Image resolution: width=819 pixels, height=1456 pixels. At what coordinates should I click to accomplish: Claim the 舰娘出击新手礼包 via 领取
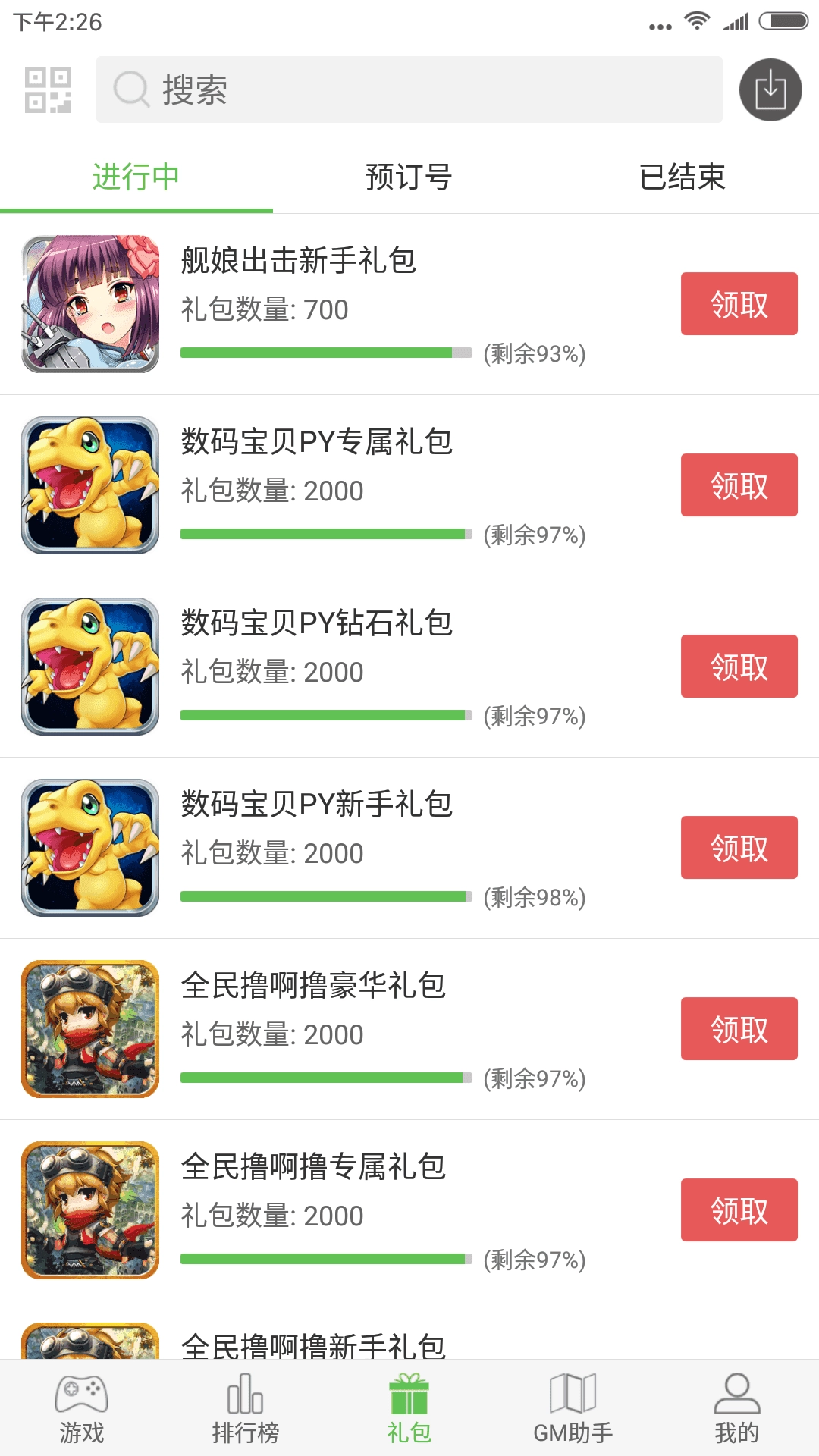tap(738, 304)
